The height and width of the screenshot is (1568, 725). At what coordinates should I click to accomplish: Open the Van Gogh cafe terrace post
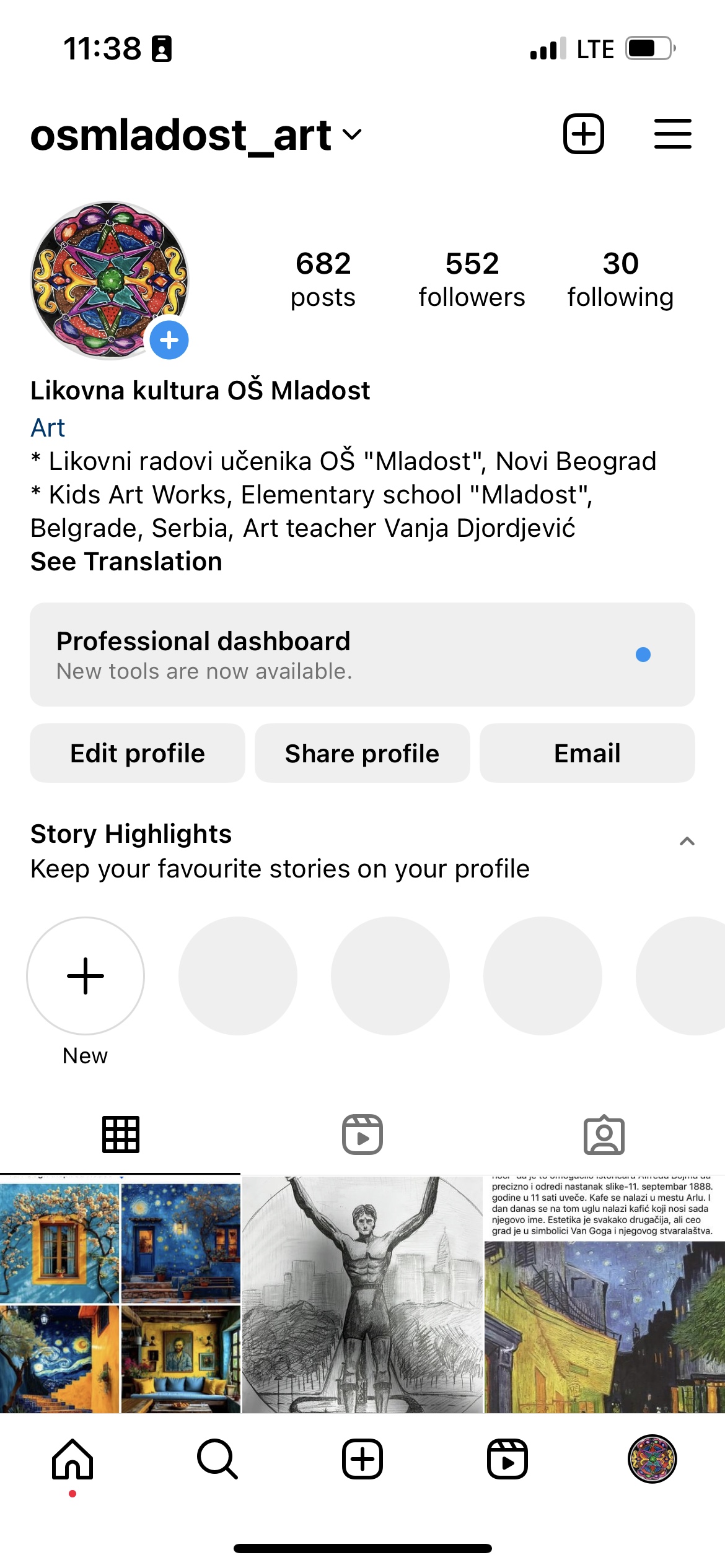tap(605, 1294)
